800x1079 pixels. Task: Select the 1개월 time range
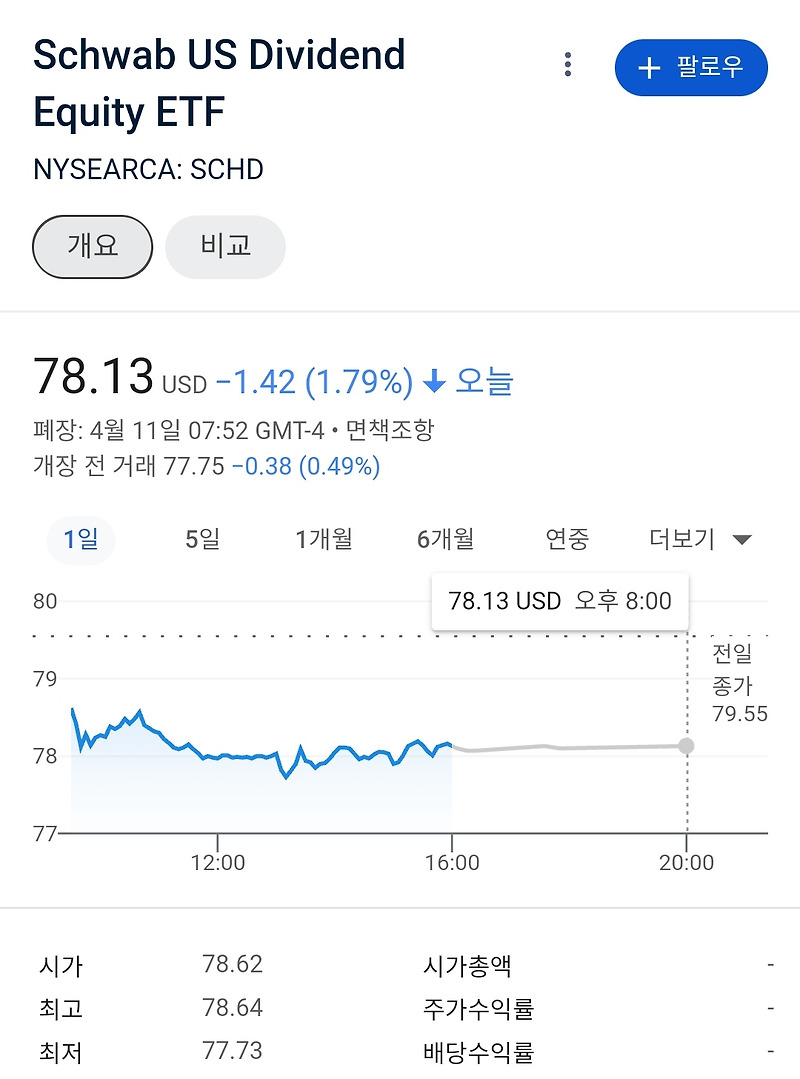[323, 538]
